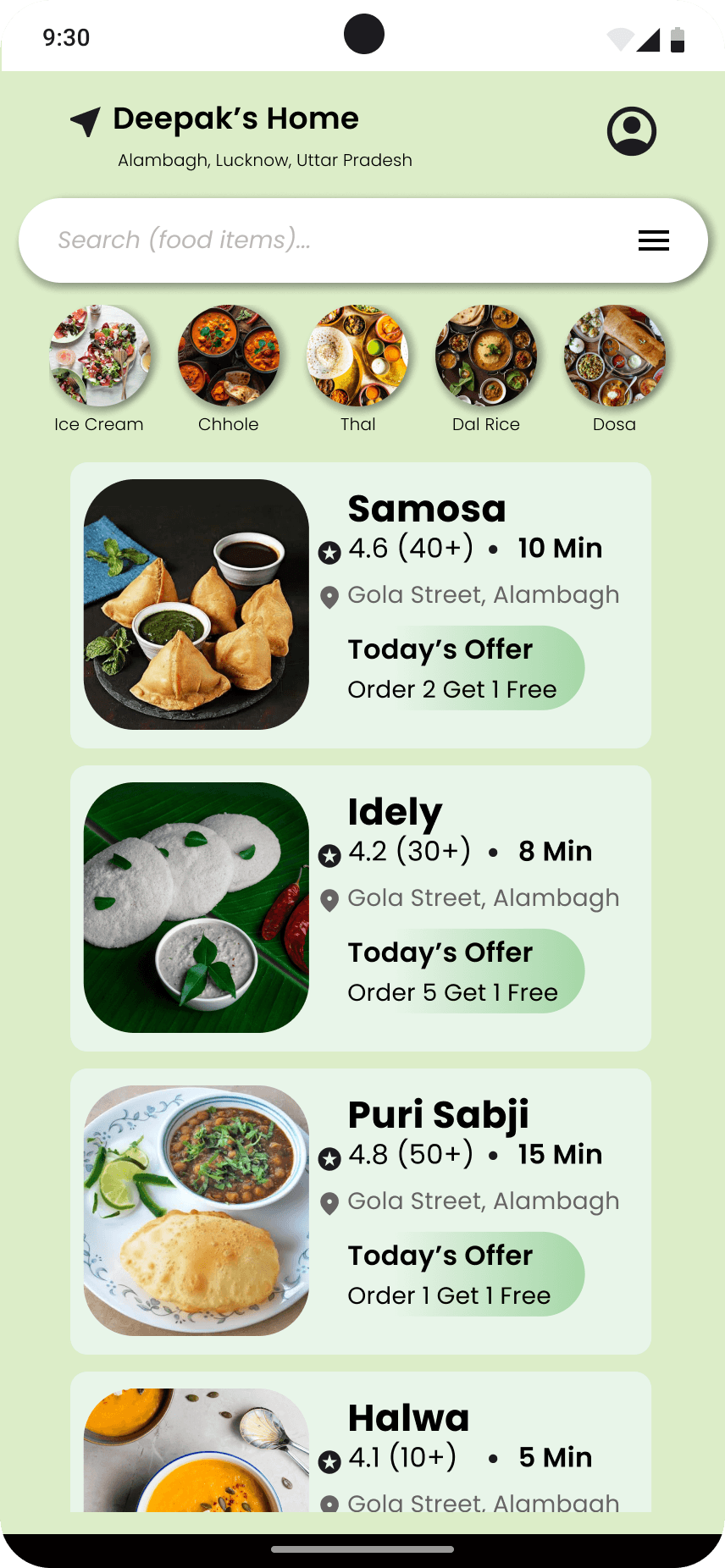
Task: Open the Puri Sabji food card
Action: (361, 1212)
